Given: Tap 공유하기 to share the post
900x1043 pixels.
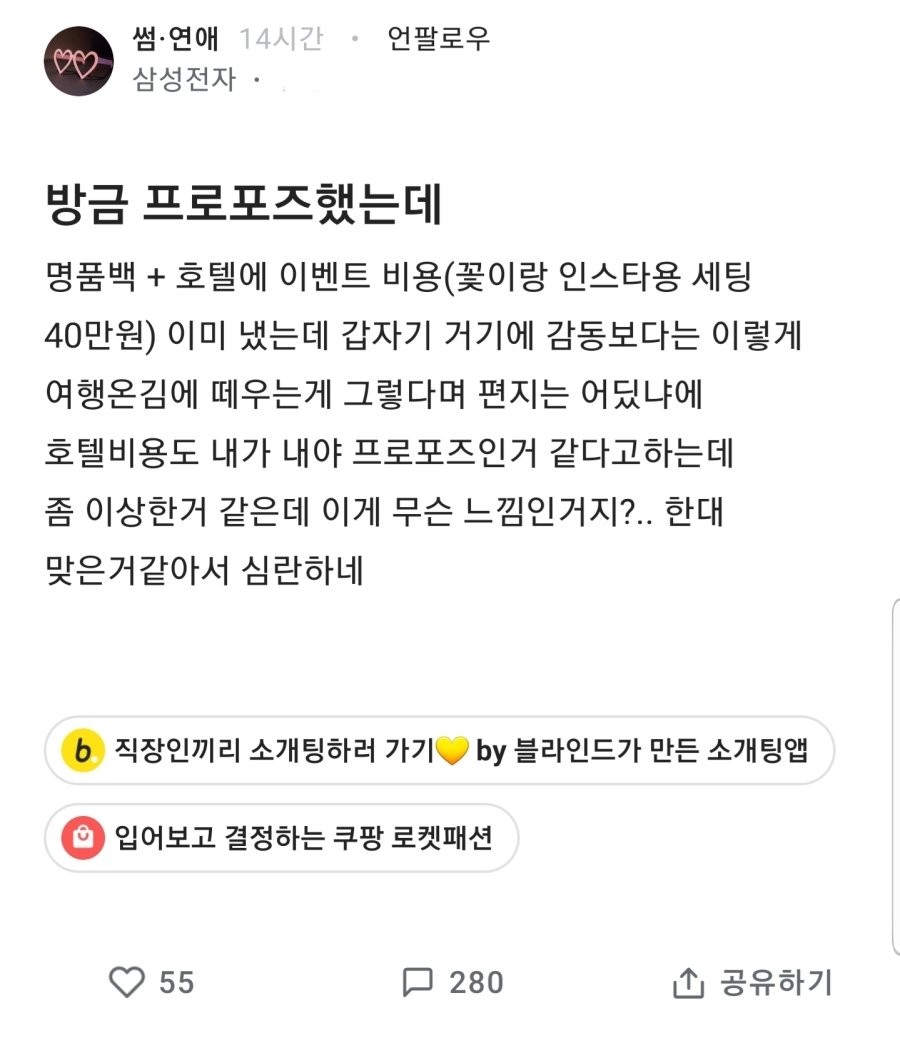Looking at the screenshot, I should (x=752, y=983).
